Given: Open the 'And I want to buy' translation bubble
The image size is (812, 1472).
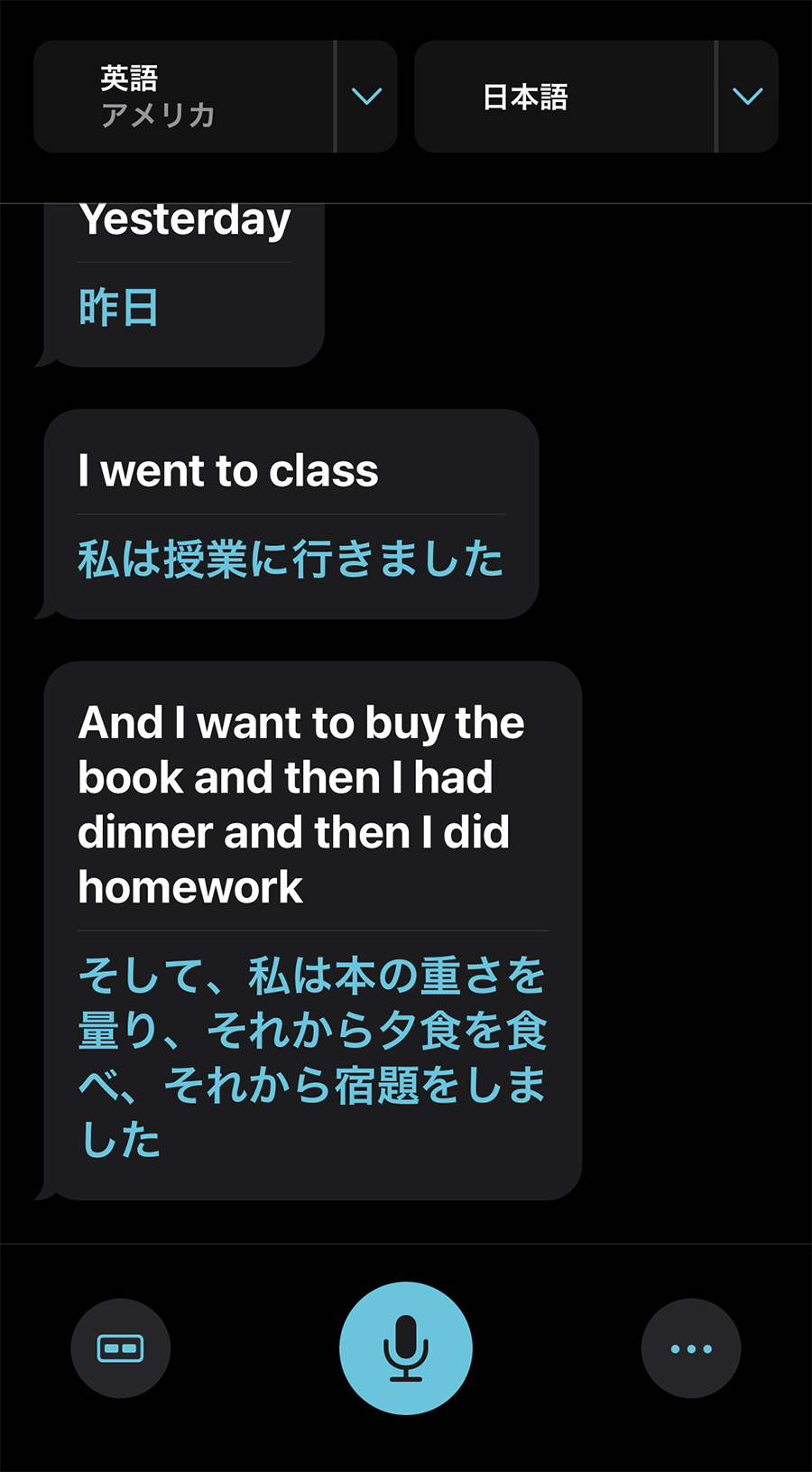Looking at the screenshot, I should 312,930.
